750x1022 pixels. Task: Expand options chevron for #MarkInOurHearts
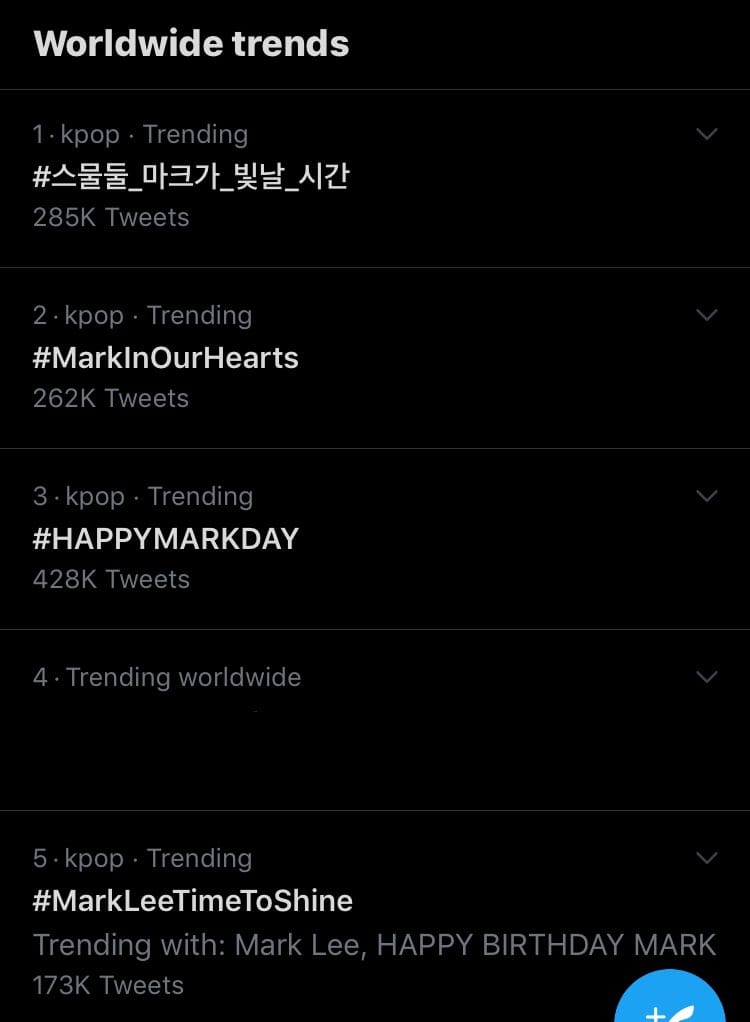pos(707,315)
